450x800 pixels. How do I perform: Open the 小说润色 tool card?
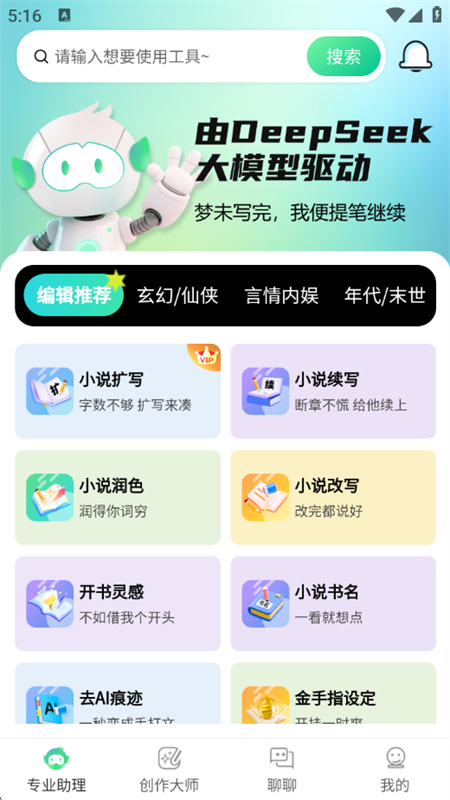[x=118, y=497]
